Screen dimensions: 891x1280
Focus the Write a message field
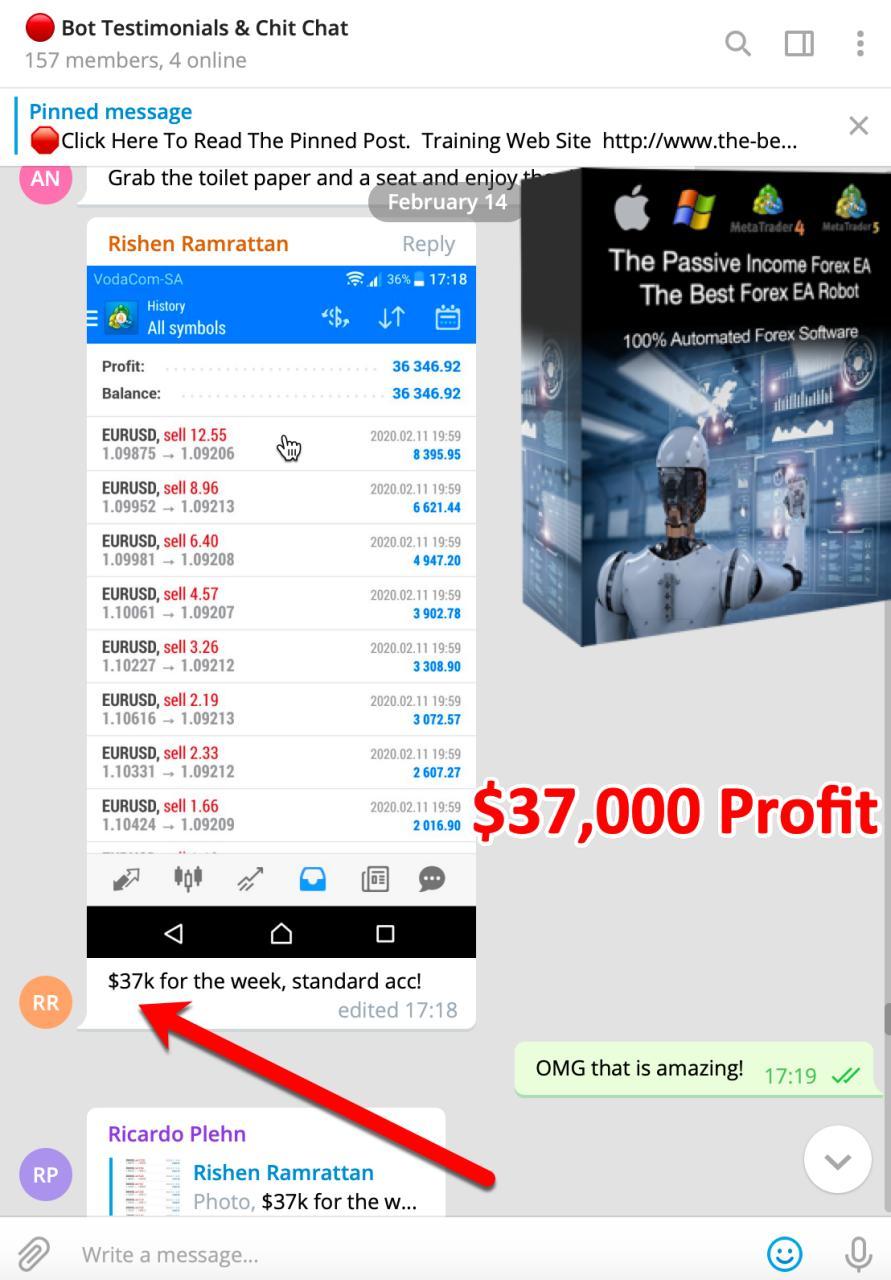400,1254
